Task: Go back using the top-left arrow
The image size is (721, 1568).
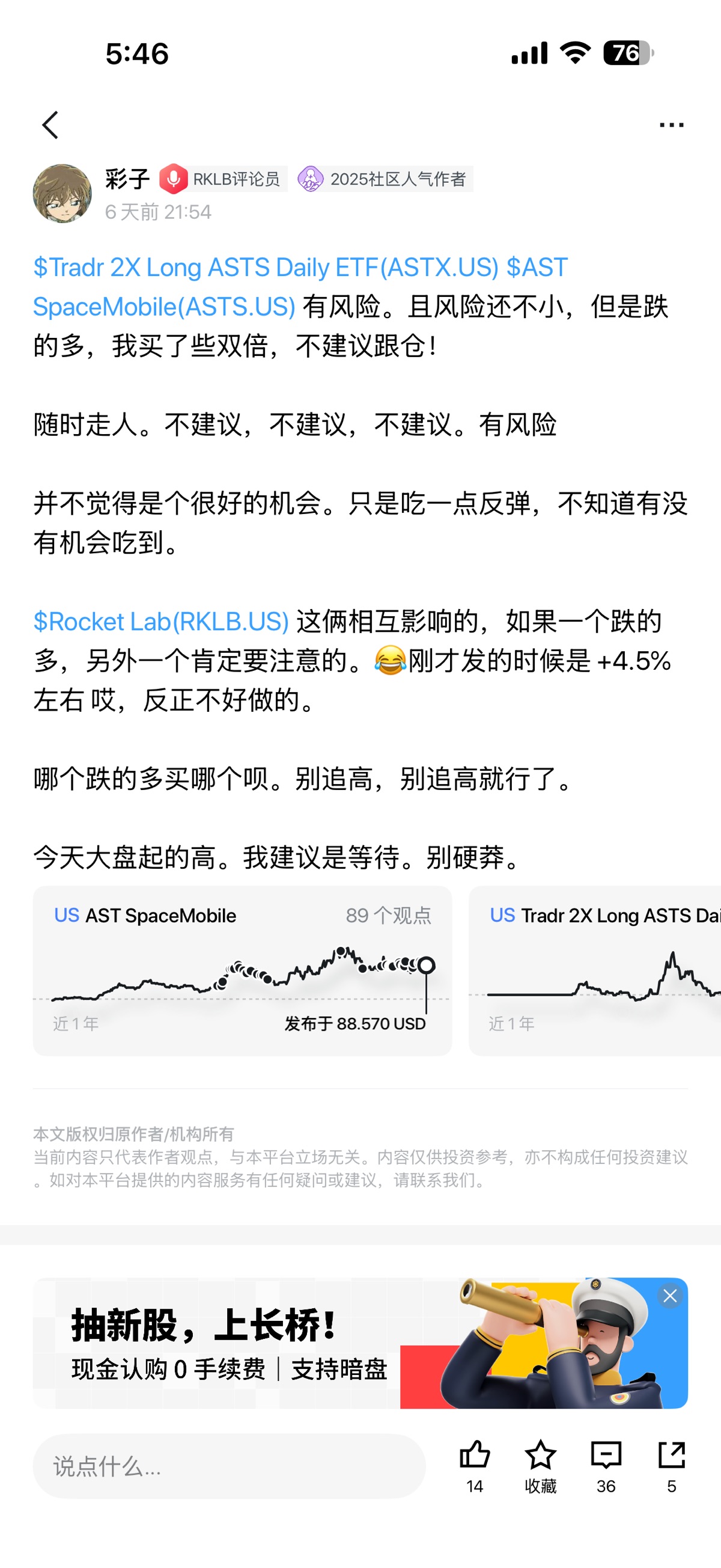Action: click(50, 125)
